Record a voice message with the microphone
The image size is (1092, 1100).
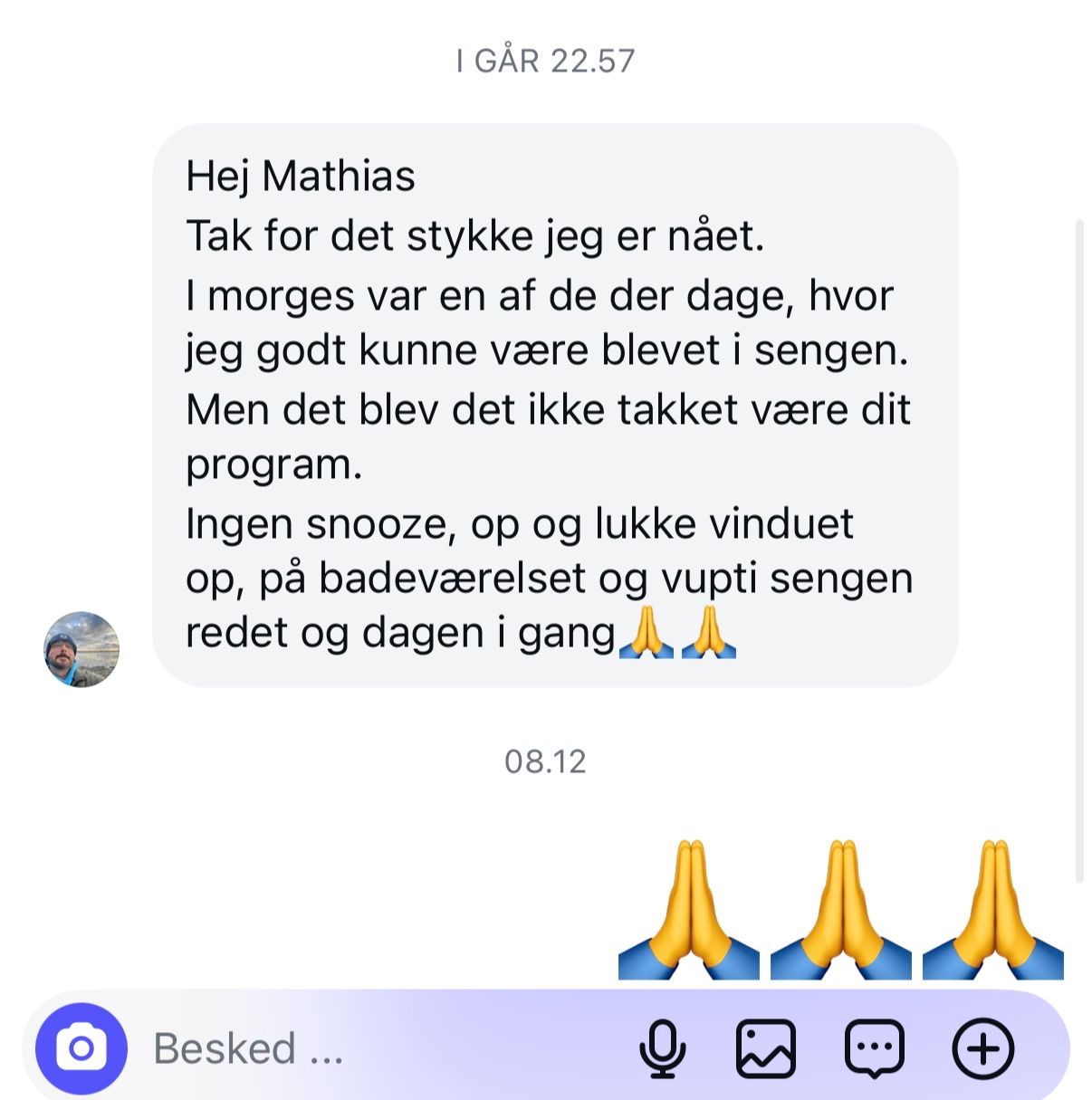tap(662, 1048)
